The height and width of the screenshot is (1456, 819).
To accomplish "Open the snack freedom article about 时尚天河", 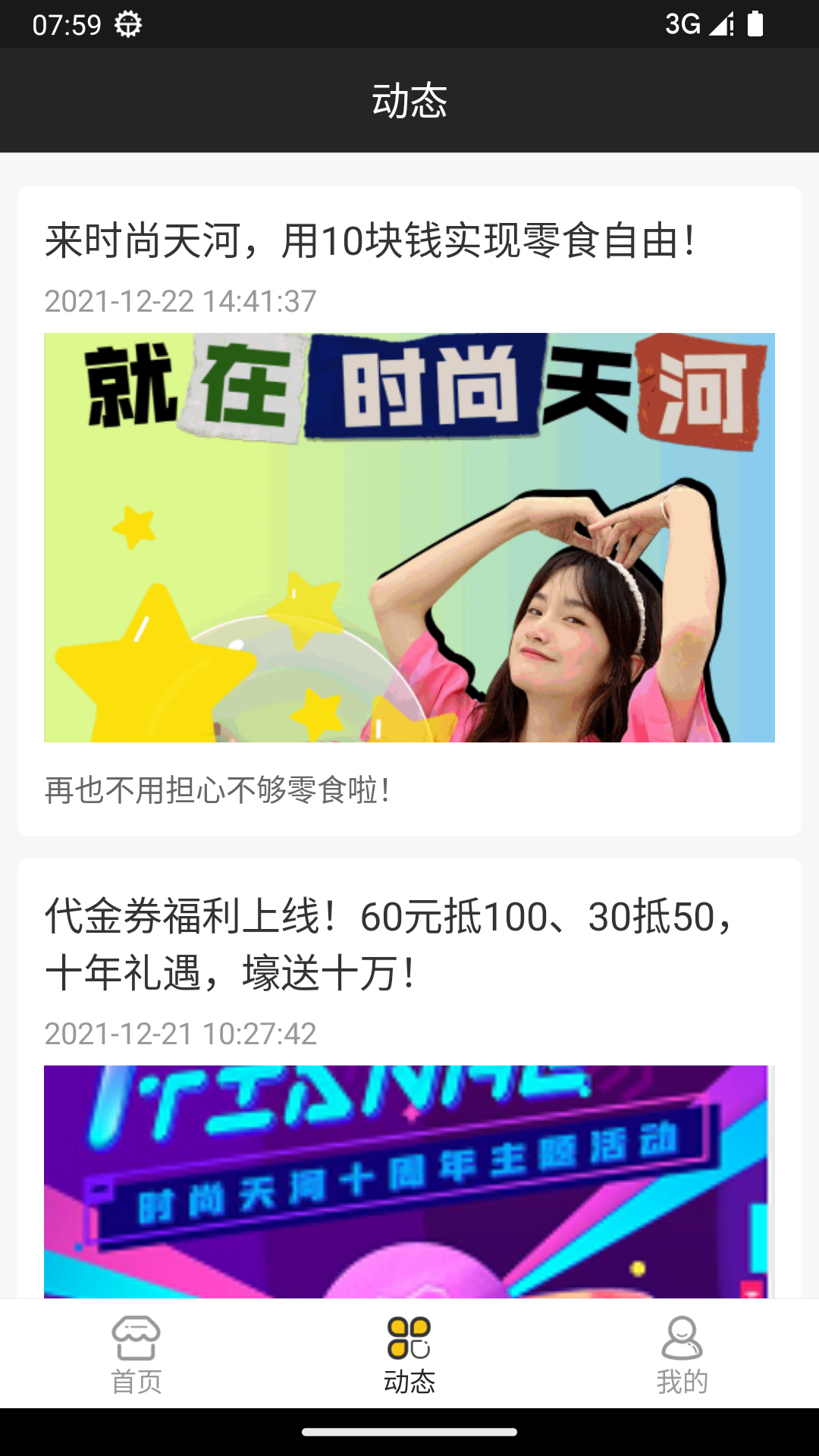I will pos(370,239).
